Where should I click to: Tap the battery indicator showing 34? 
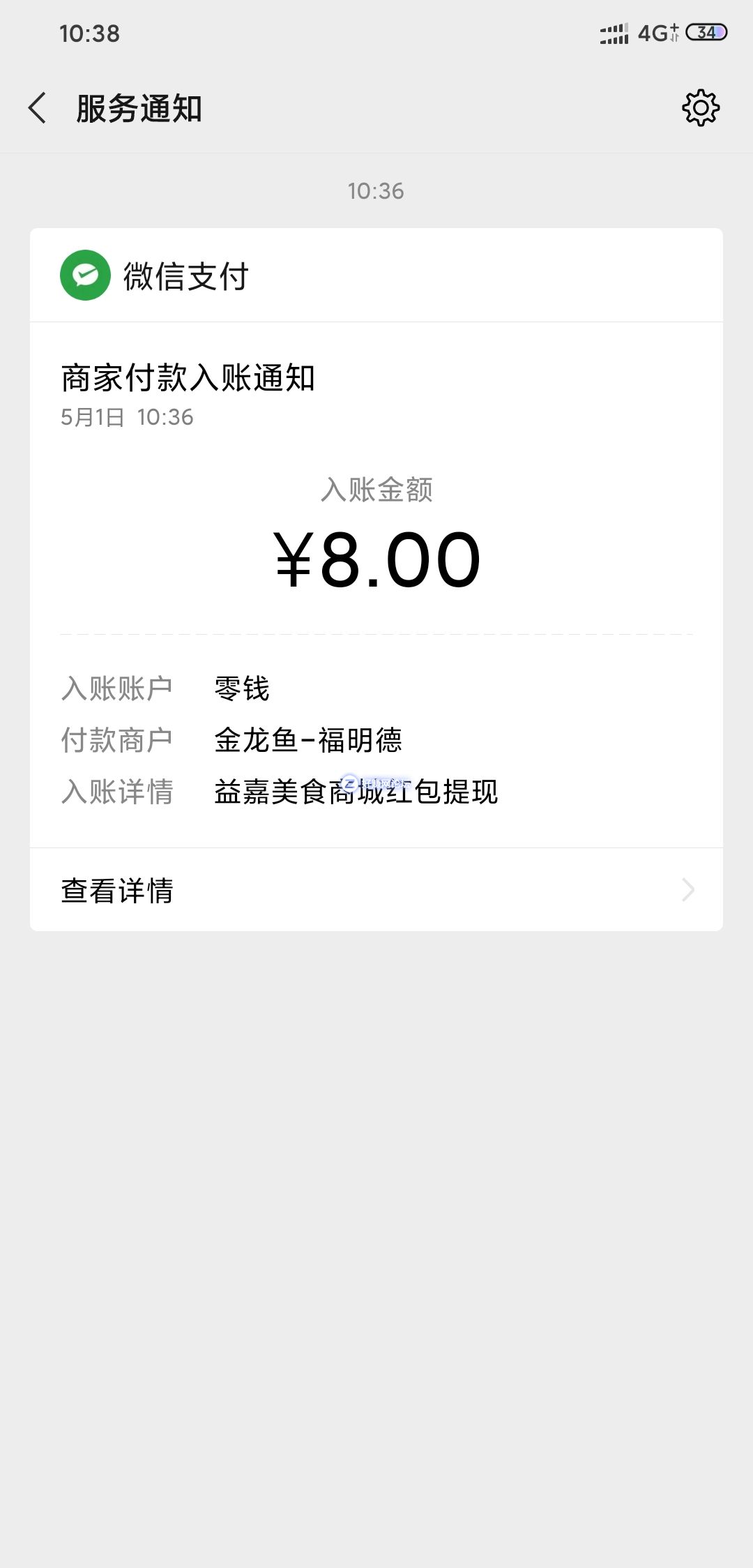706,32
